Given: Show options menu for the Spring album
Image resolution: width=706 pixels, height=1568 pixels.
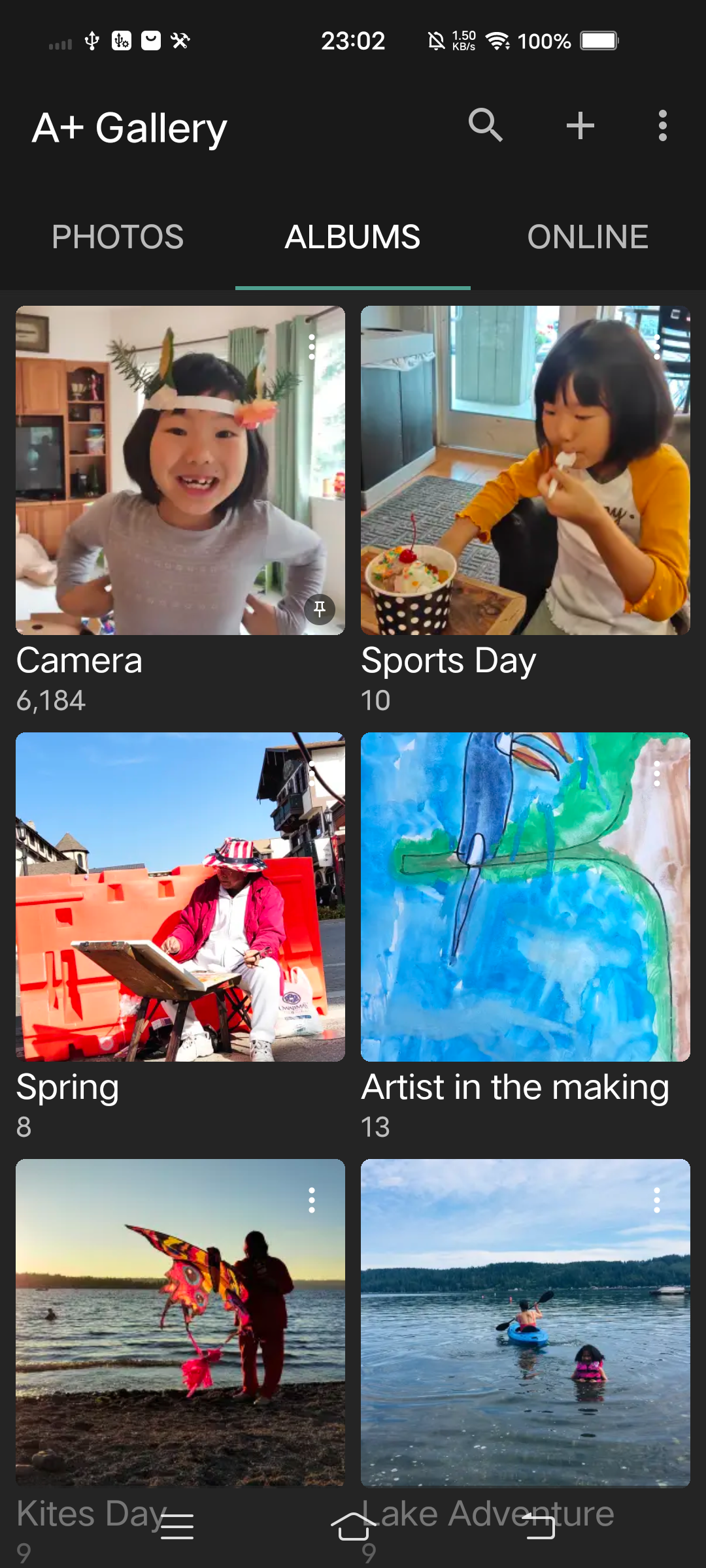Looking at the screenshot, I should [x=312, y=774].
